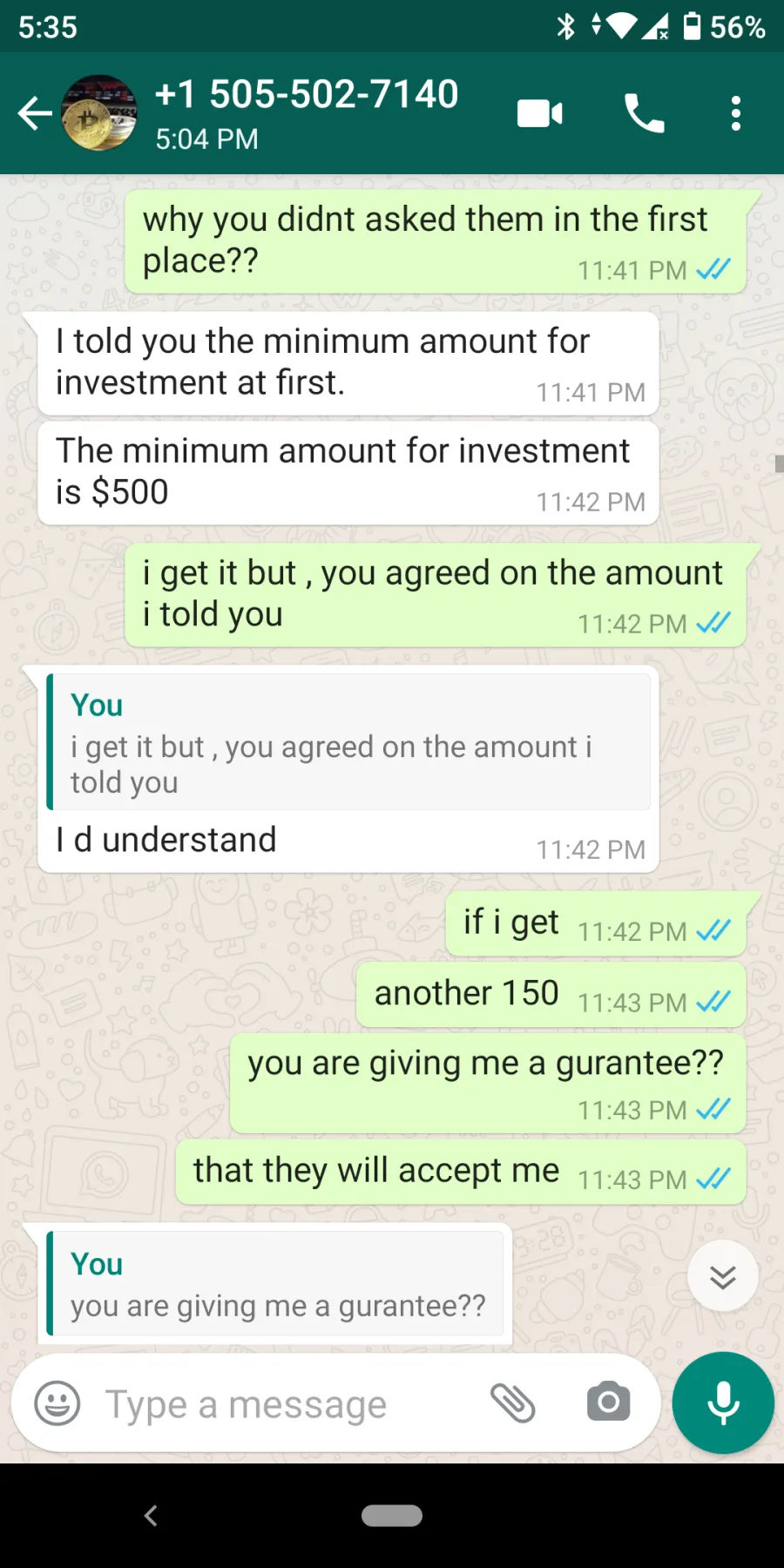This screenshot has height=1568, width=784.
Task: Jump to quoted message above 'I d understand'
Action: point(348,741)
